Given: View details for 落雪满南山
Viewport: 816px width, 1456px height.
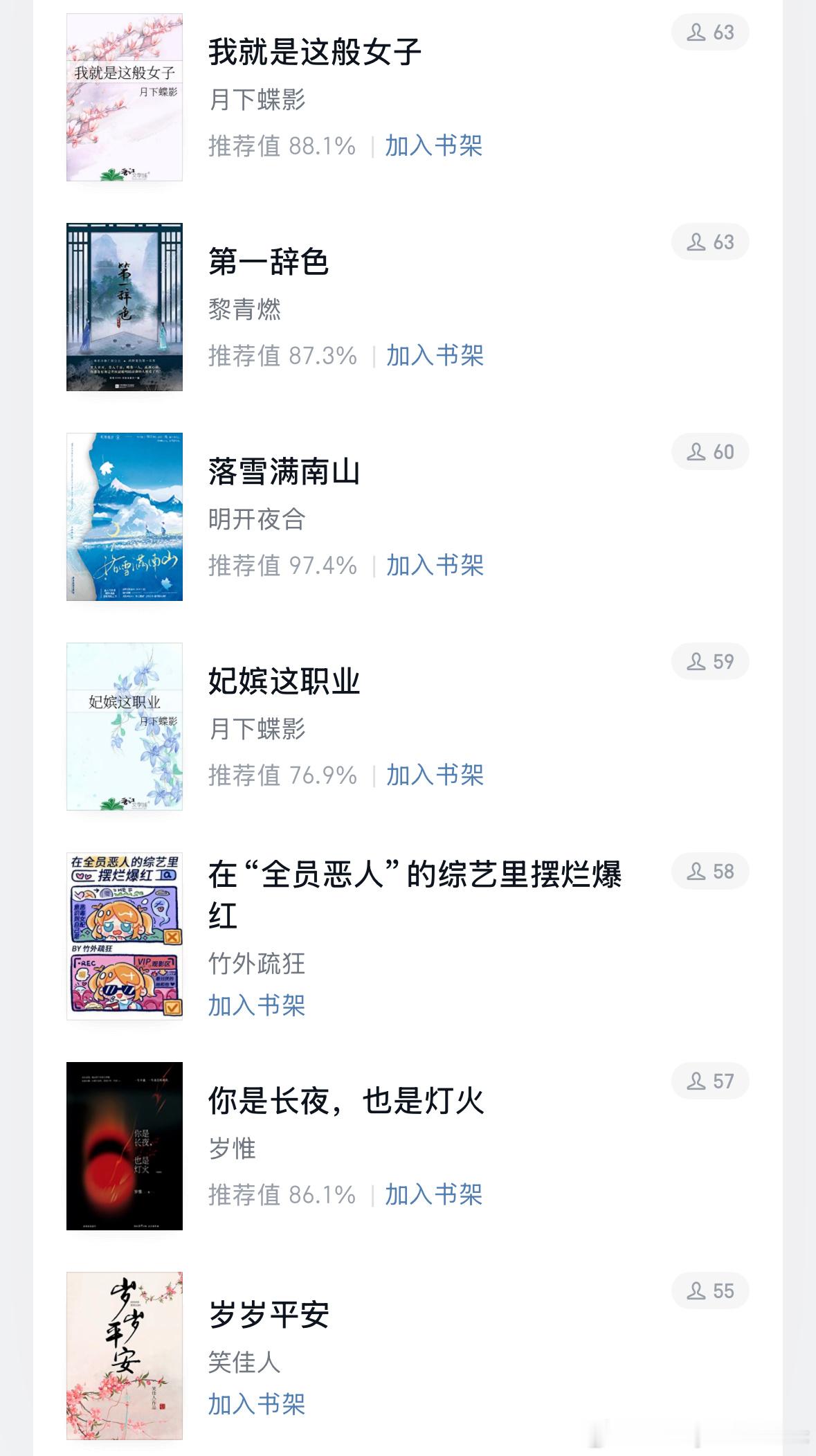Looking at the screenshot, I should point(284,471).
